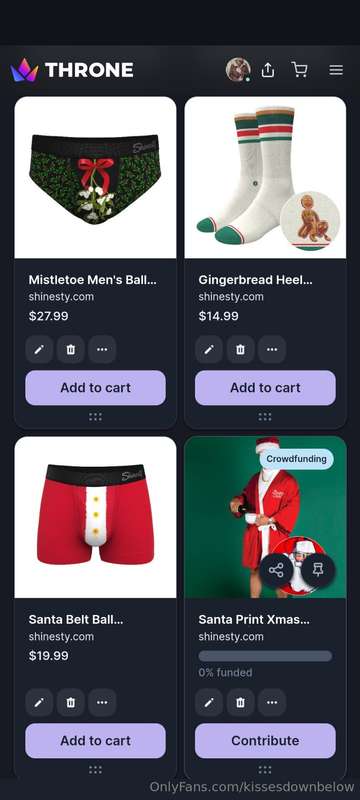The width and height of the screenshot is (360, 800).
Task: Edit the Santa Print Xmas item
Action: pos(209,703)
